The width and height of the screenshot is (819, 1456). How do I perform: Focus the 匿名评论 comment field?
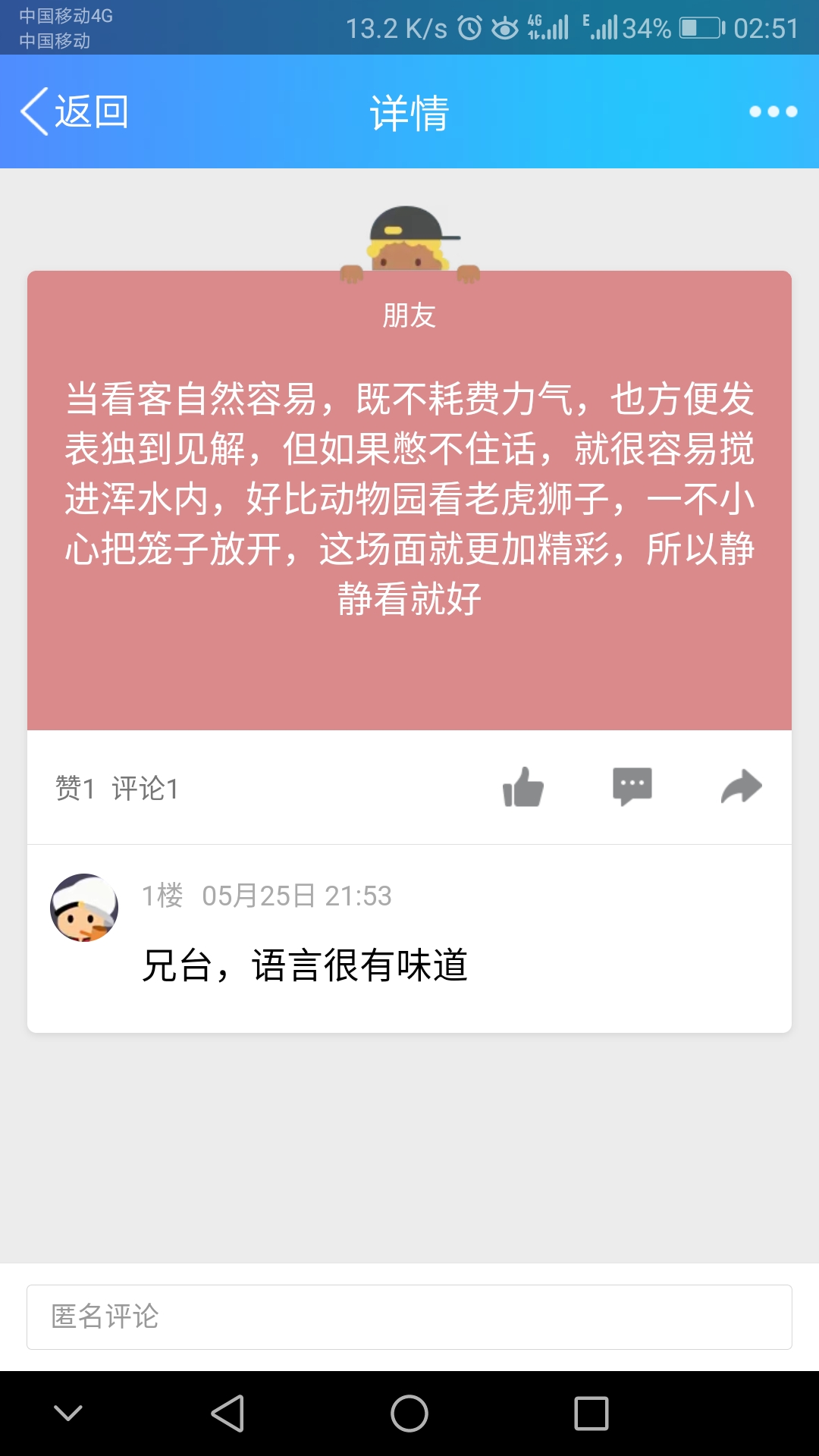[x=409, y=1316]
